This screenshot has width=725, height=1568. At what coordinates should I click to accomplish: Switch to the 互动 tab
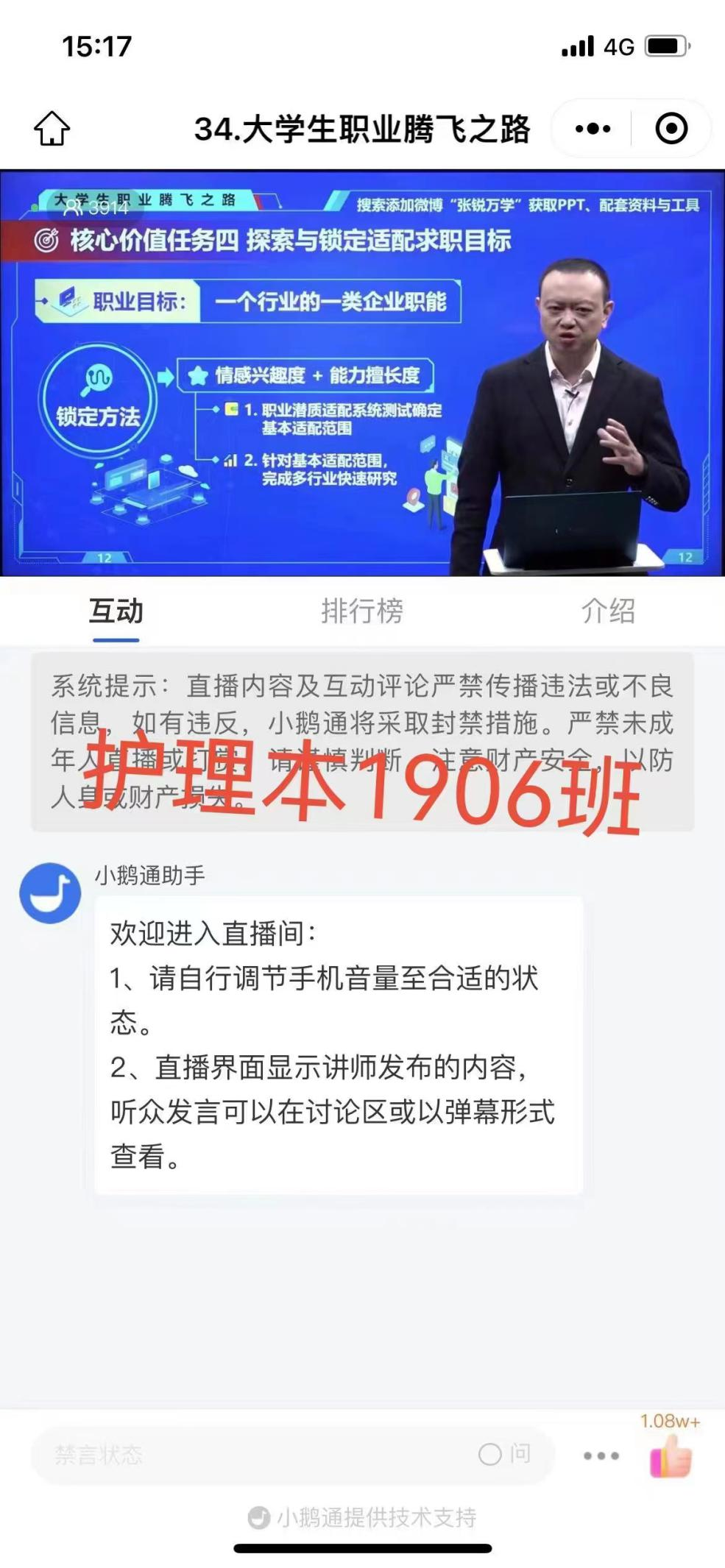click(x=116, y=612)
